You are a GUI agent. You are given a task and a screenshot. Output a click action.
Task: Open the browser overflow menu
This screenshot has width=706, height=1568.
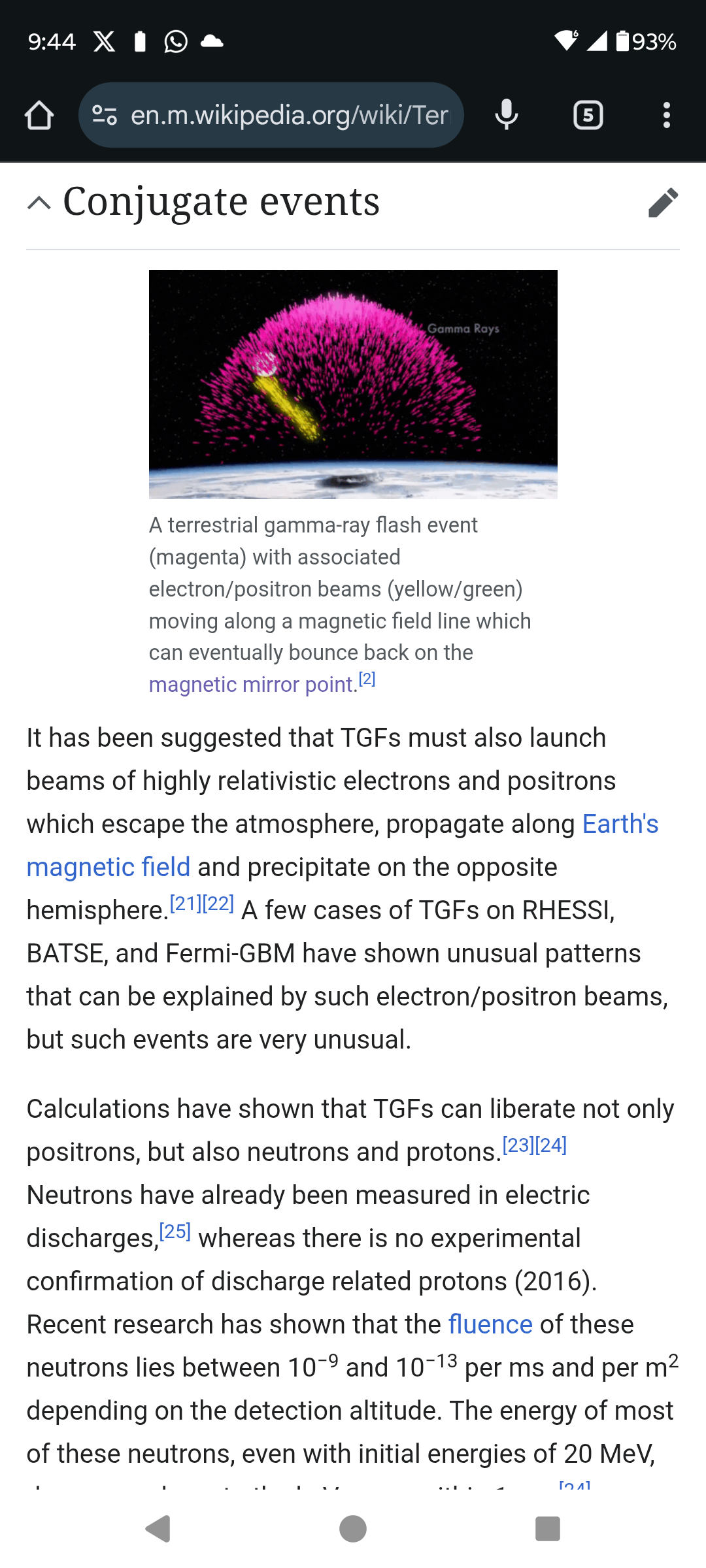pyautogui.click(x=666, y=116)
